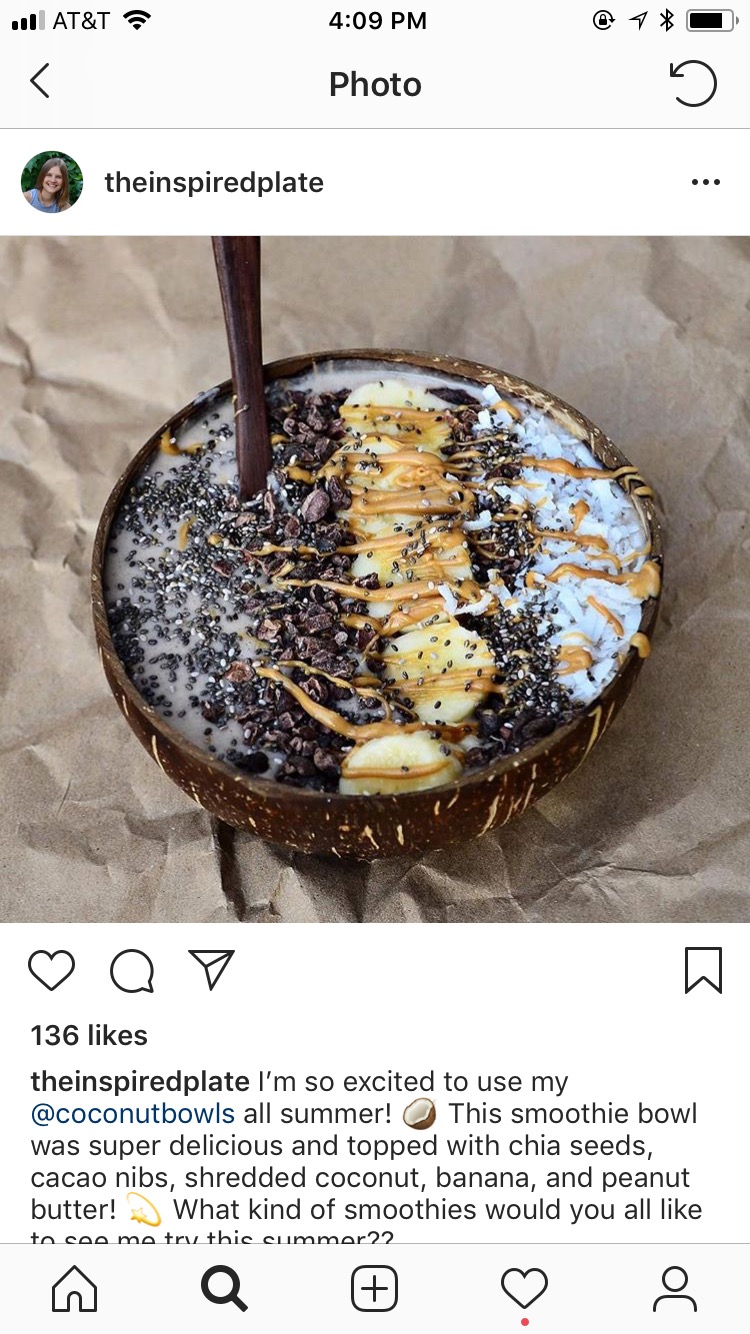The image size is (750, 1334).
Task: Open the post's three-dot options menu
Action: coord(705,183)
